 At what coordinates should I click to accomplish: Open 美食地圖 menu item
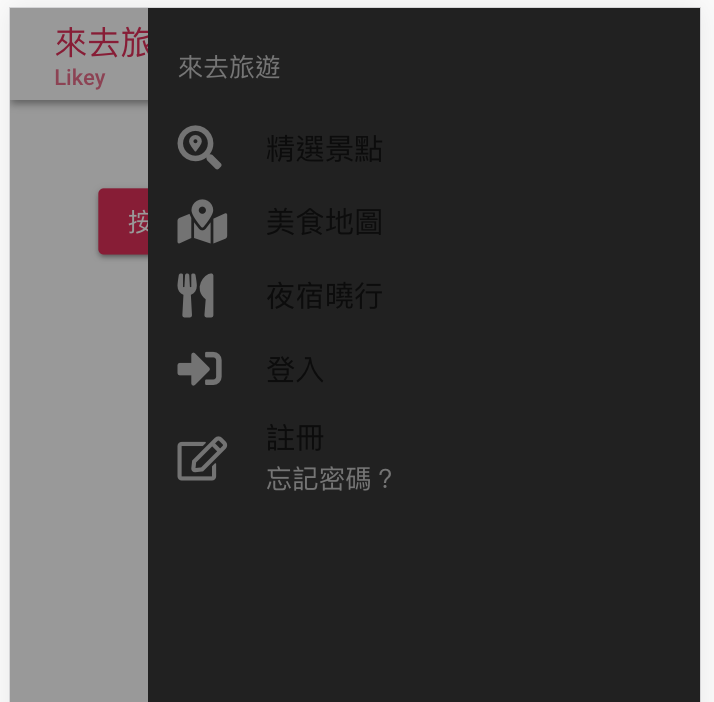324,222
